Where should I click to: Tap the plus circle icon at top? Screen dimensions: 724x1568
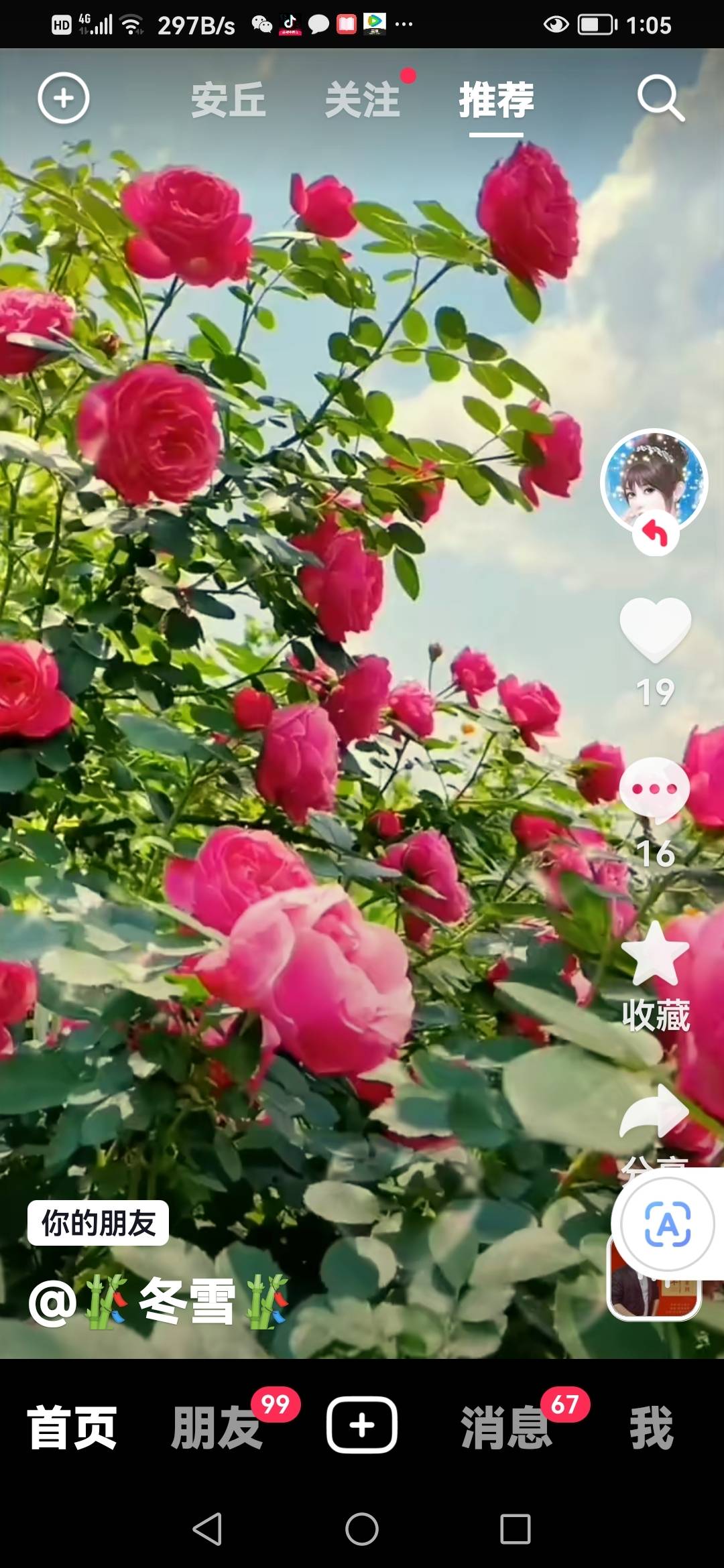pyautogui.click(x=63, y=99)
